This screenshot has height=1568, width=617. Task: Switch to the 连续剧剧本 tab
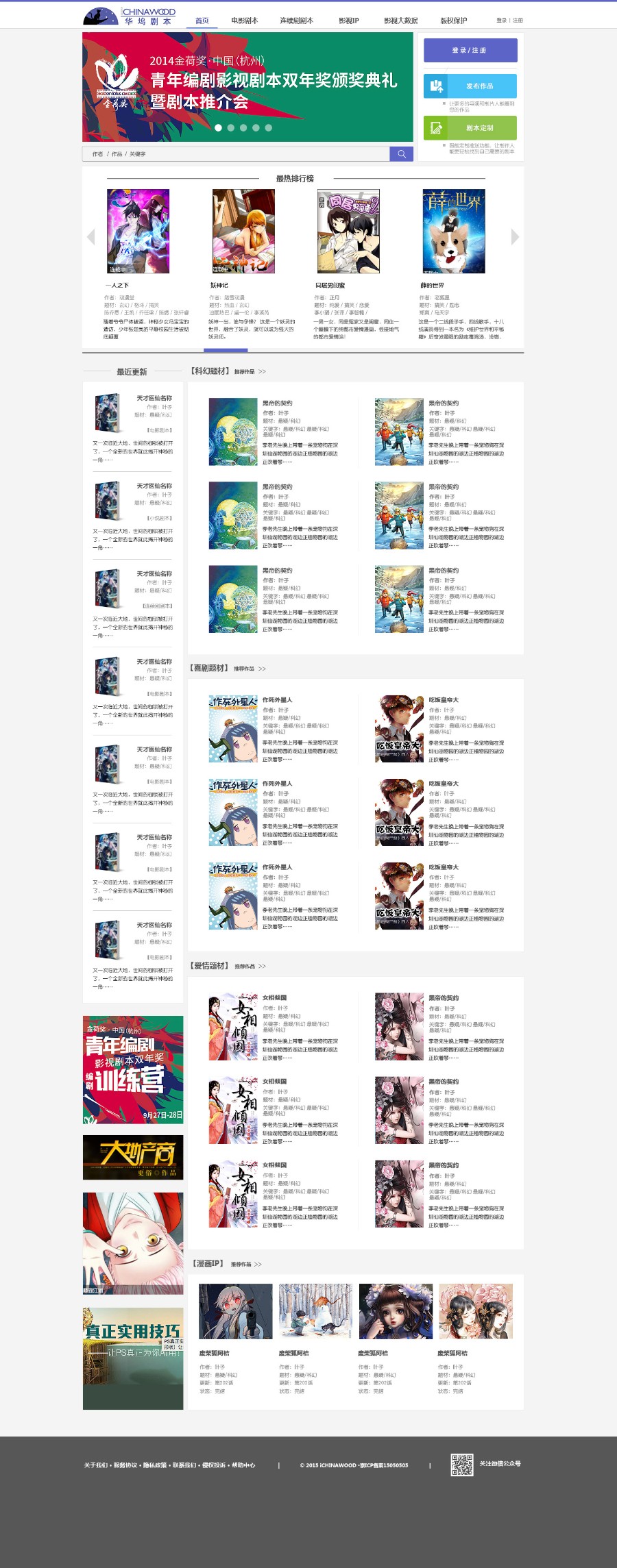[x=296, y=21]
